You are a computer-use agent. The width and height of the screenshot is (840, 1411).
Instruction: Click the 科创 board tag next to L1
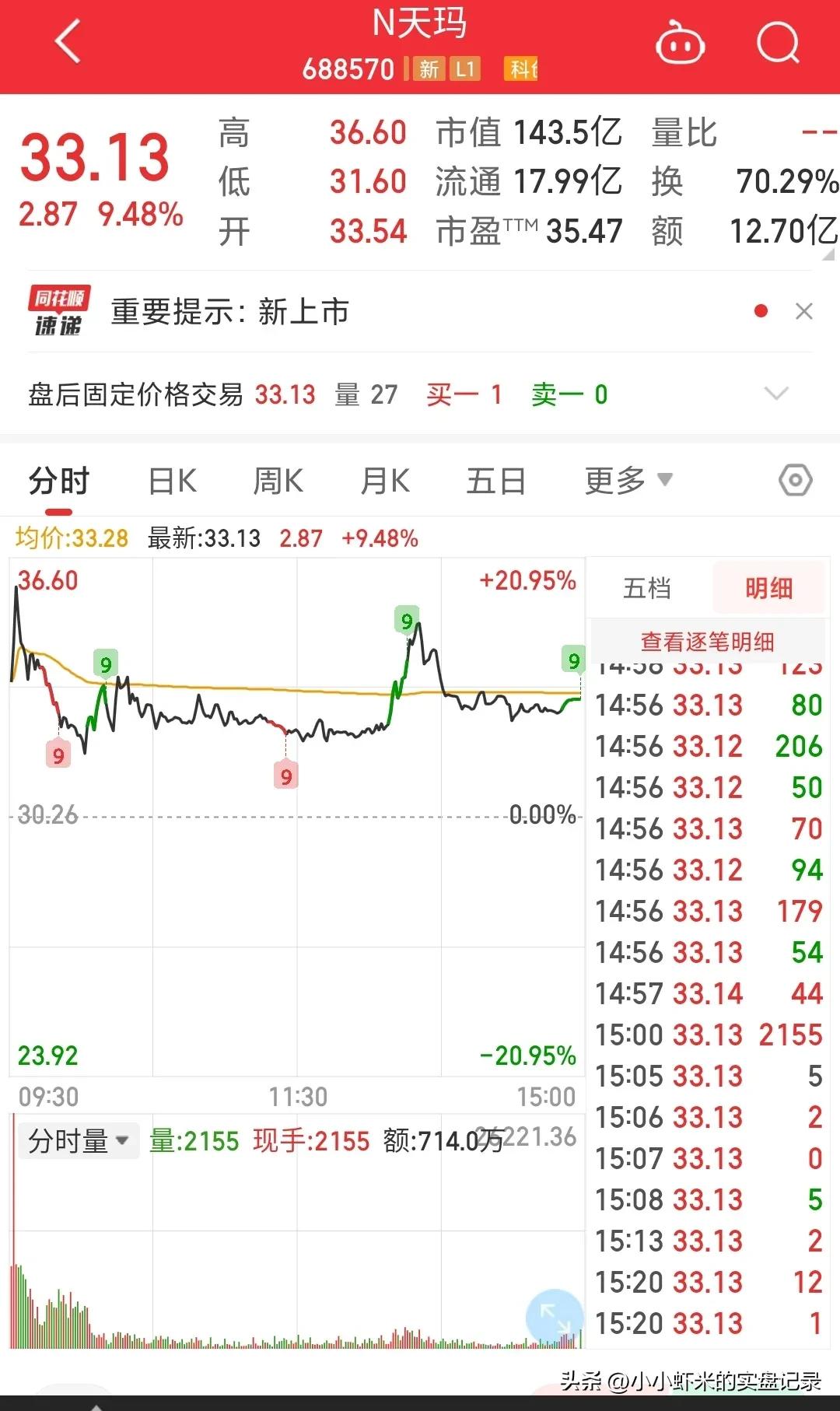pos(523,70)
